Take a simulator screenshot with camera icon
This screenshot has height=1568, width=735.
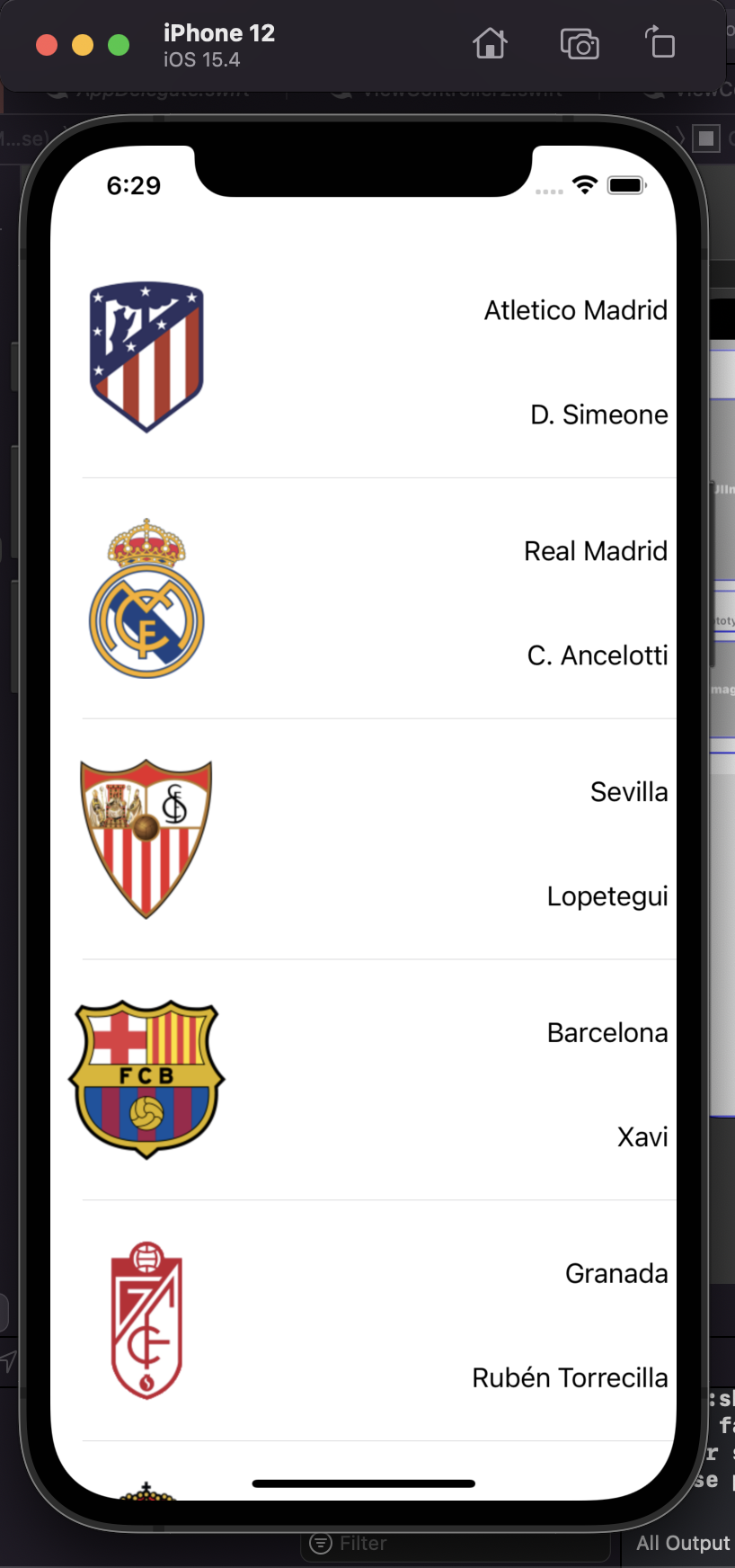pyautogui.click(x=580, y=43)
